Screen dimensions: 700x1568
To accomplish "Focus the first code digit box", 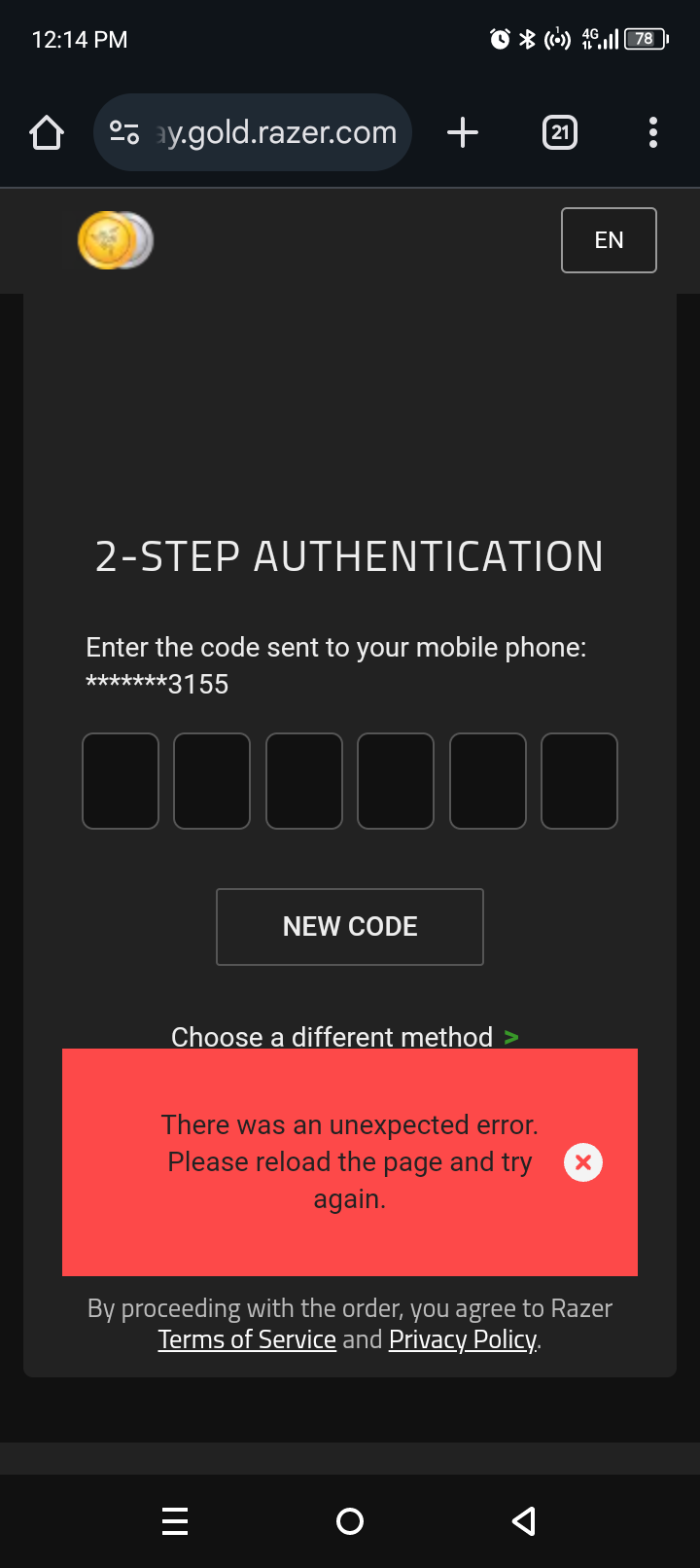I will 121,781.
